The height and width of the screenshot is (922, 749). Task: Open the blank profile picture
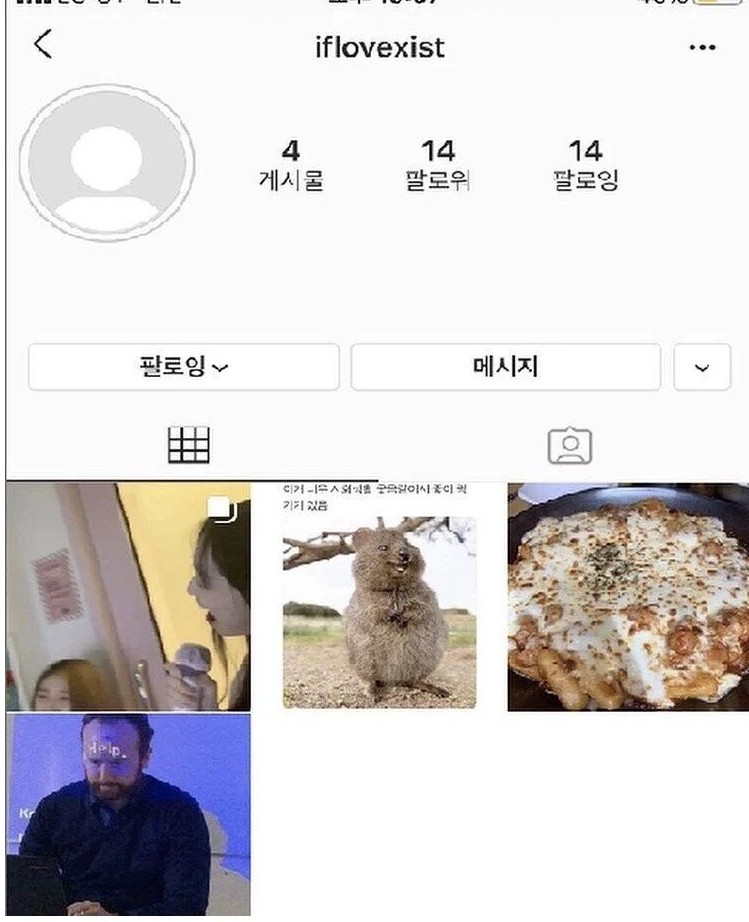(107, 163)
